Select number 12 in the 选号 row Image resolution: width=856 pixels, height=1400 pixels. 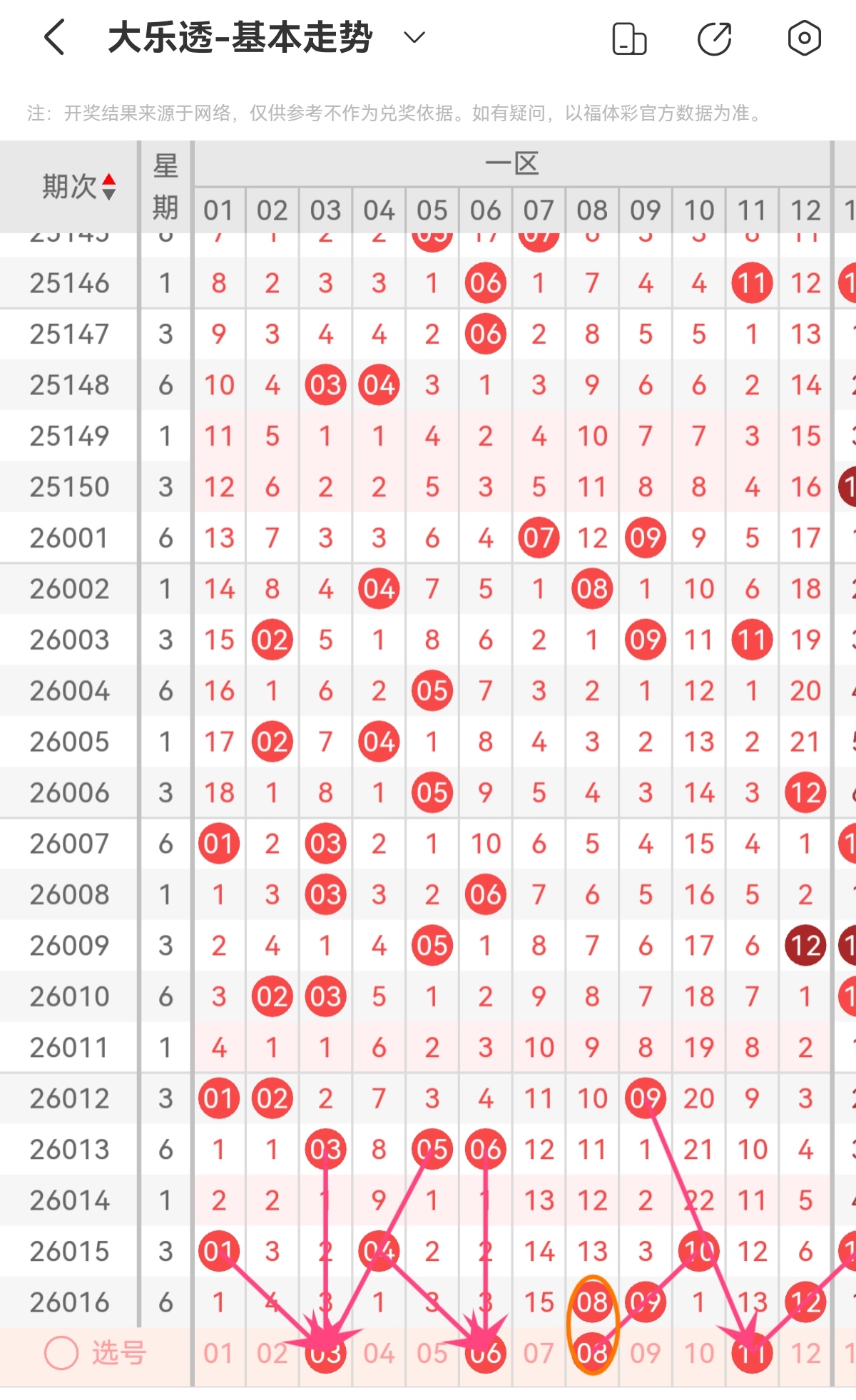pos(805,1353)
